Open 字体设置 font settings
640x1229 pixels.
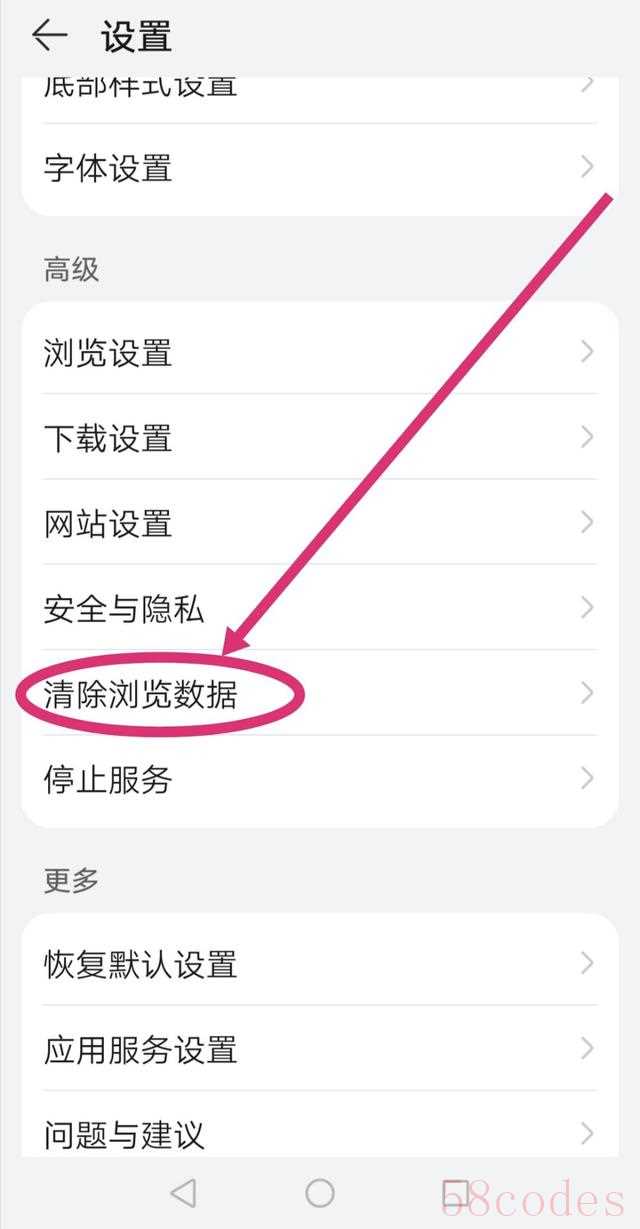pos(320,167)
